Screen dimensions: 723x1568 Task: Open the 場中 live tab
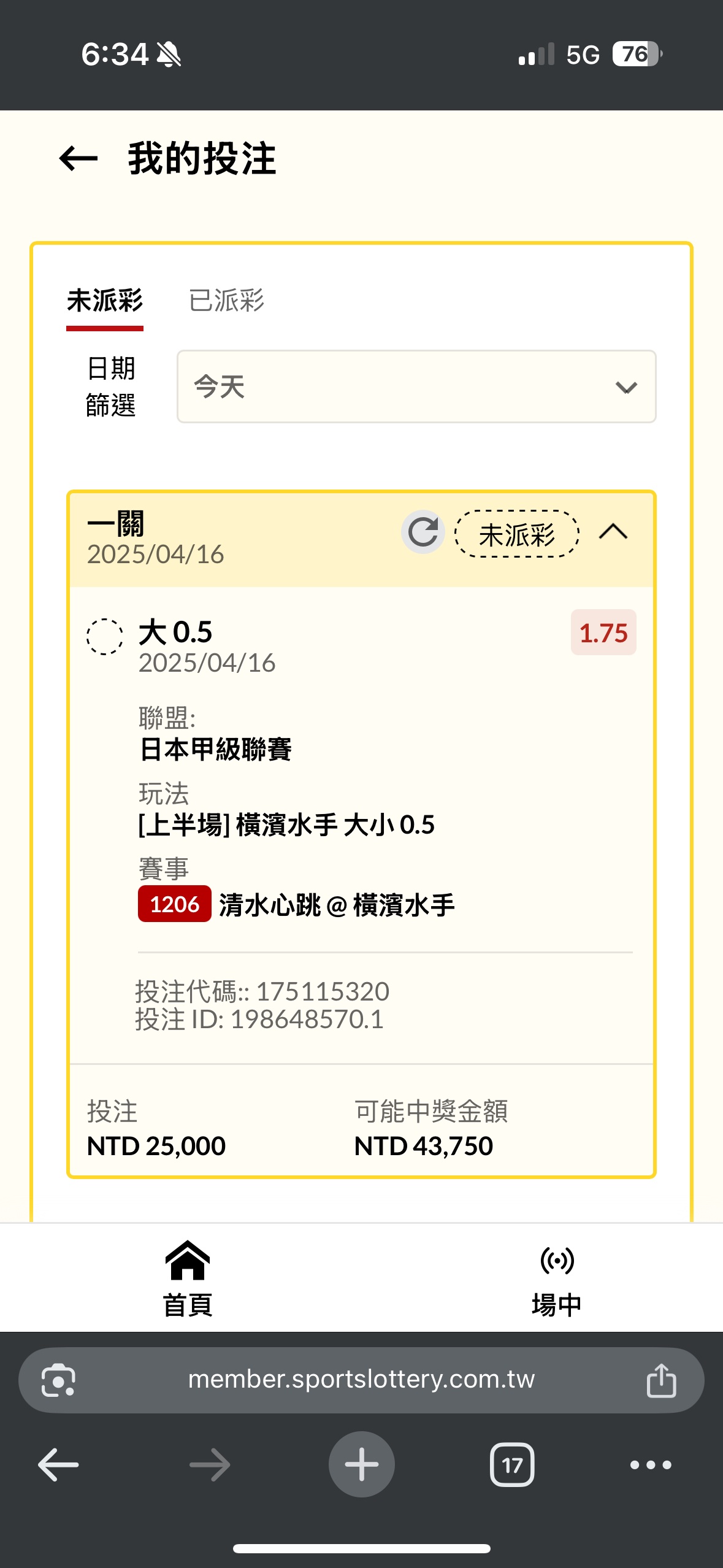tap(556, 1278)
